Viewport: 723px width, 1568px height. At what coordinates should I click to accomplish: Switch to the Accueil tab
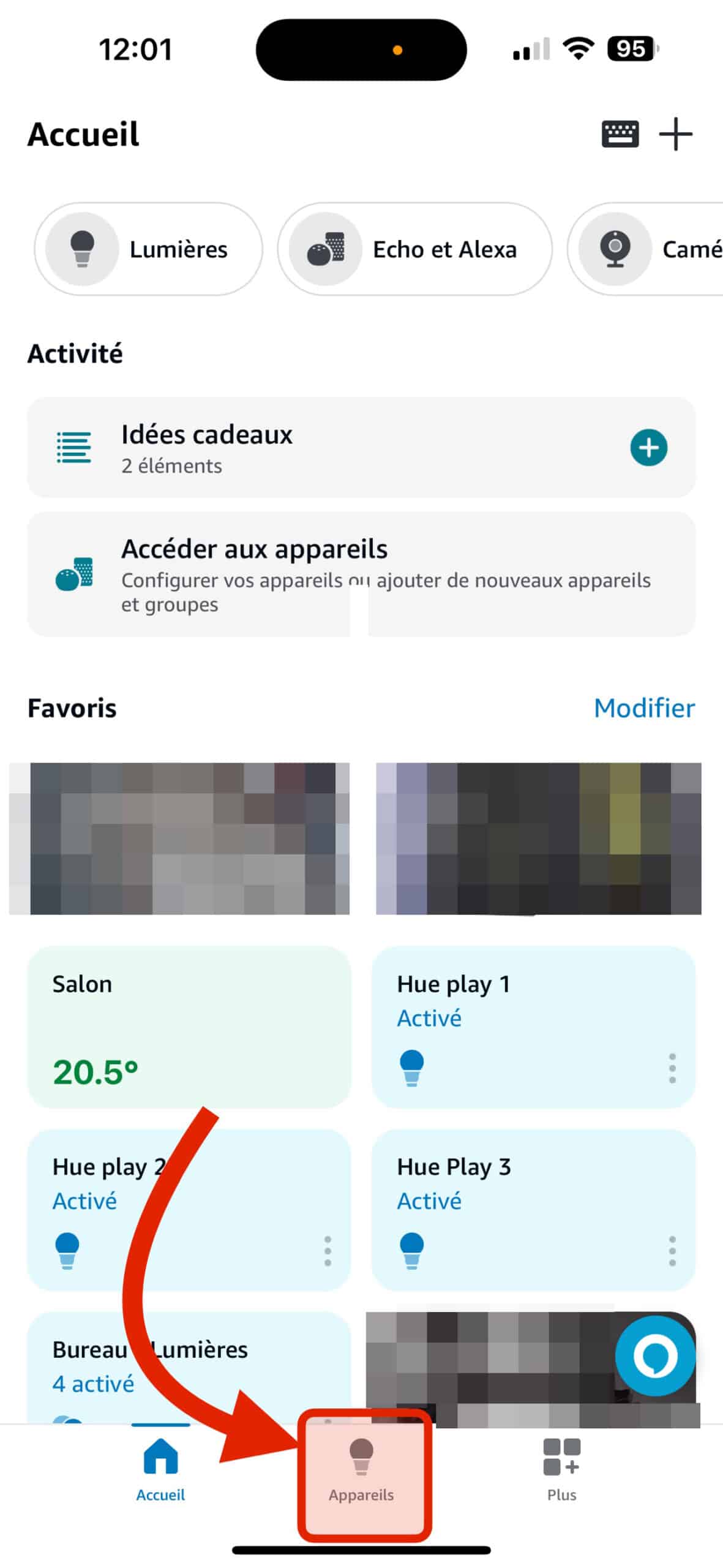160,1469
